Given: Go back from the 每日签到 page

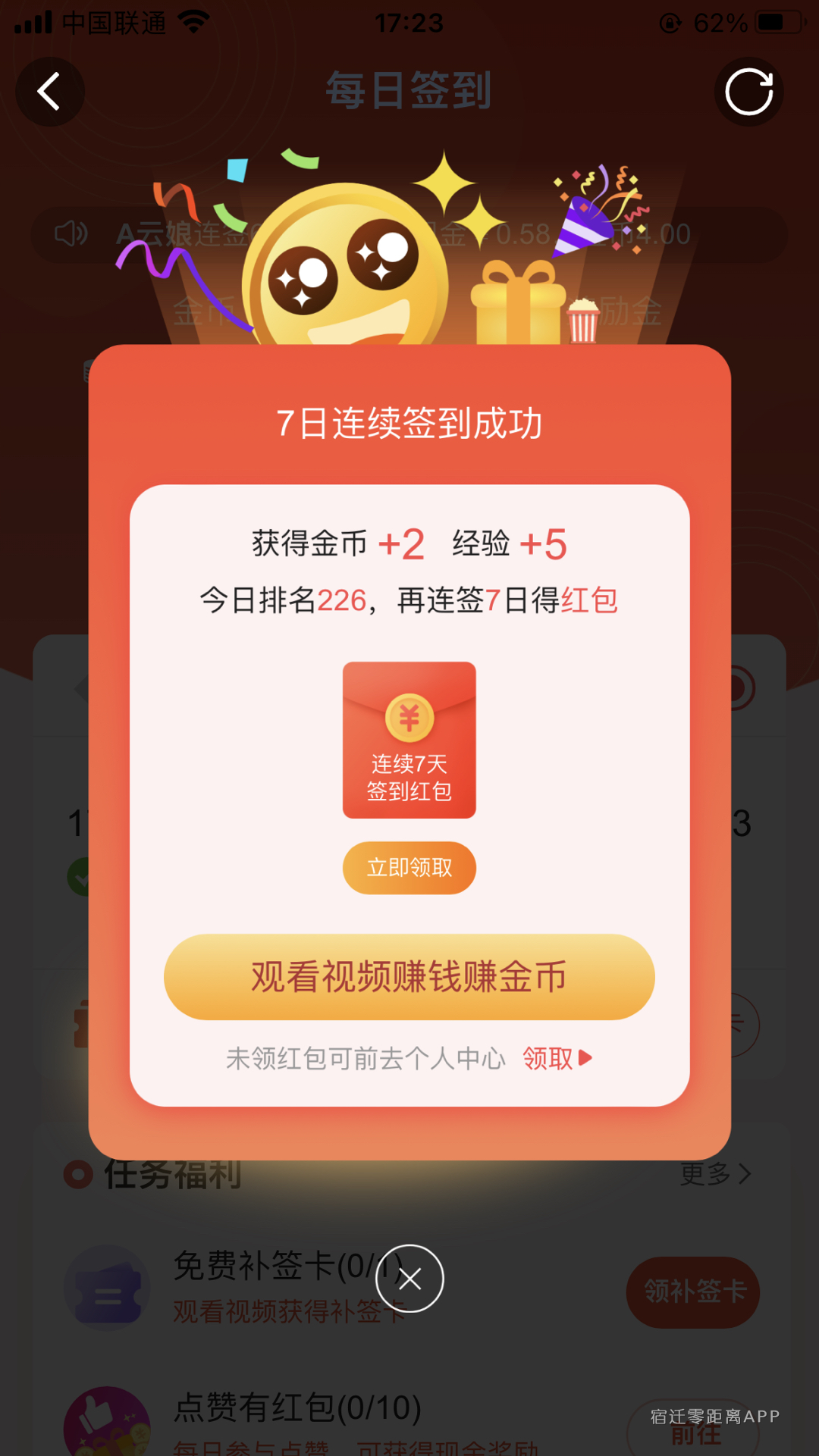Looking at the screenshot, I should 50,92.
